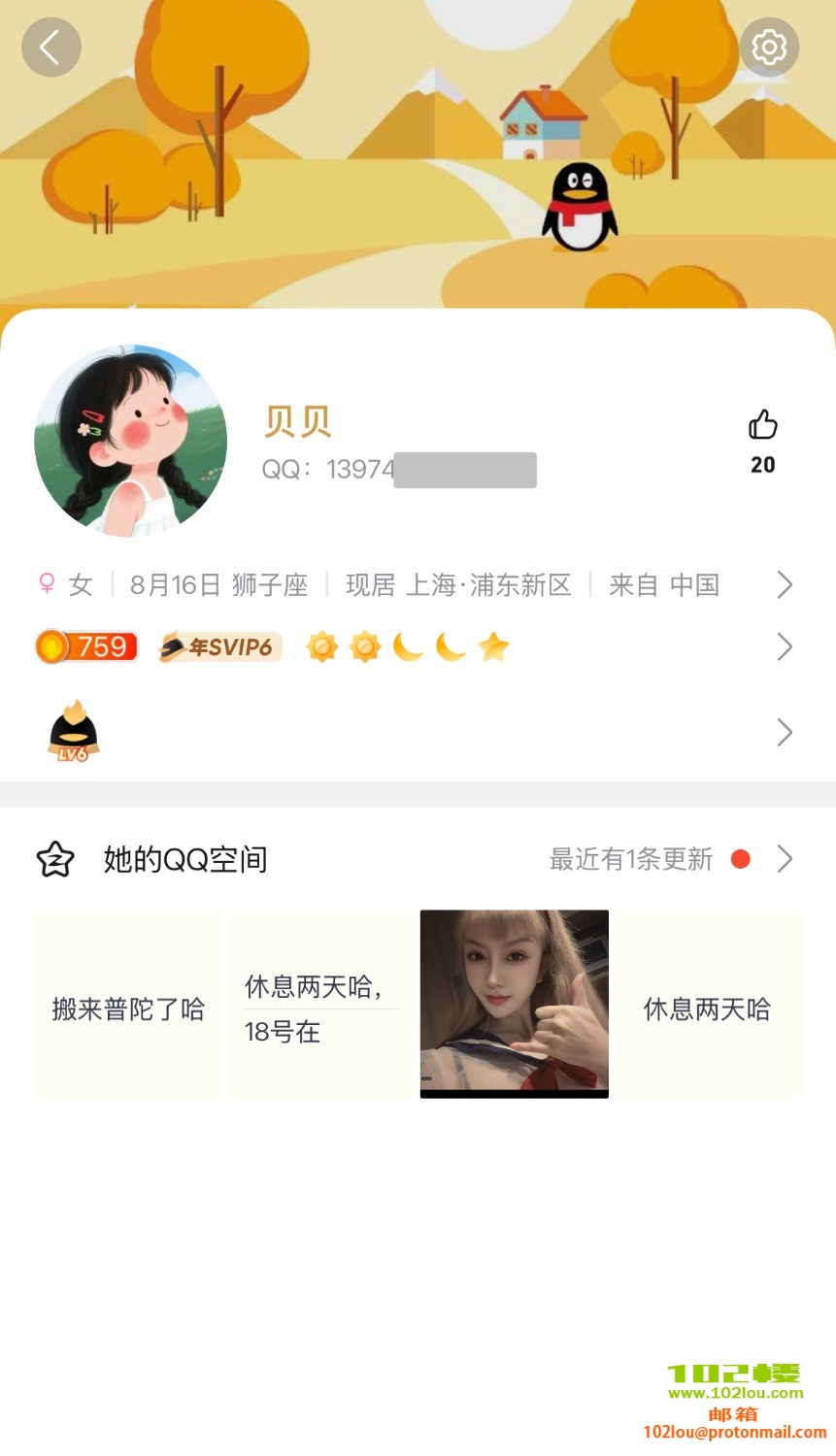The height and width of the screenshot is (1456, 836).
Task: View the cartoon girl profile avatar
Action: (131, 441)
